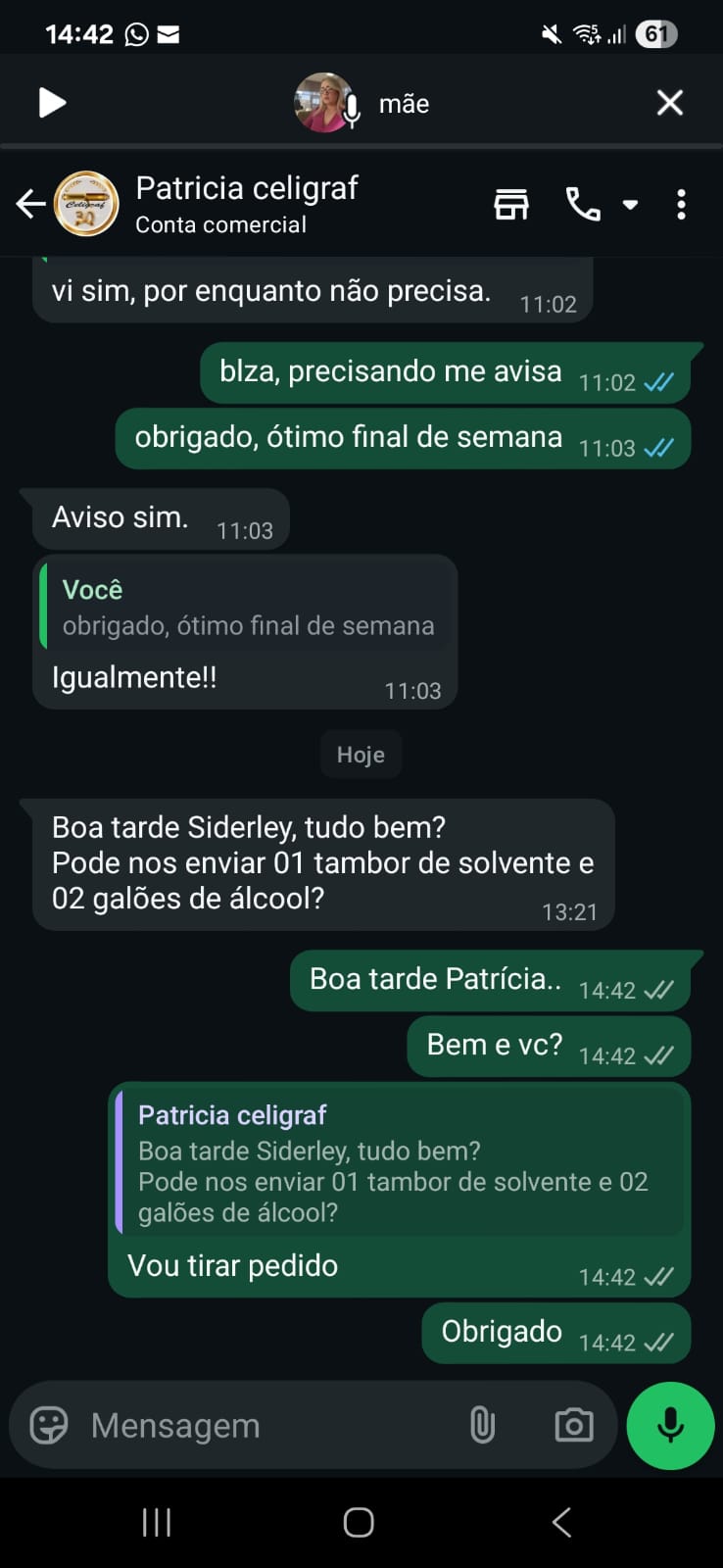The width and height of the screenshot is (723, 1568).
Task: Expand the call options dropdown arrow
Action: (631, 205)
